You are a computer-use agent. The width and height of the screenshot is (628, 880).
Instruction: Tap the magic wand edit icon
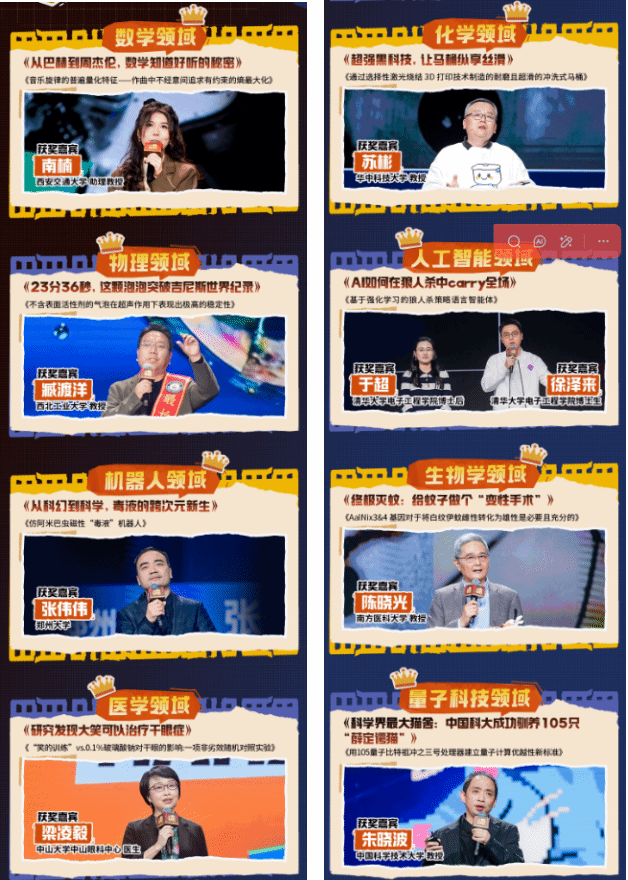coord(566,242)
